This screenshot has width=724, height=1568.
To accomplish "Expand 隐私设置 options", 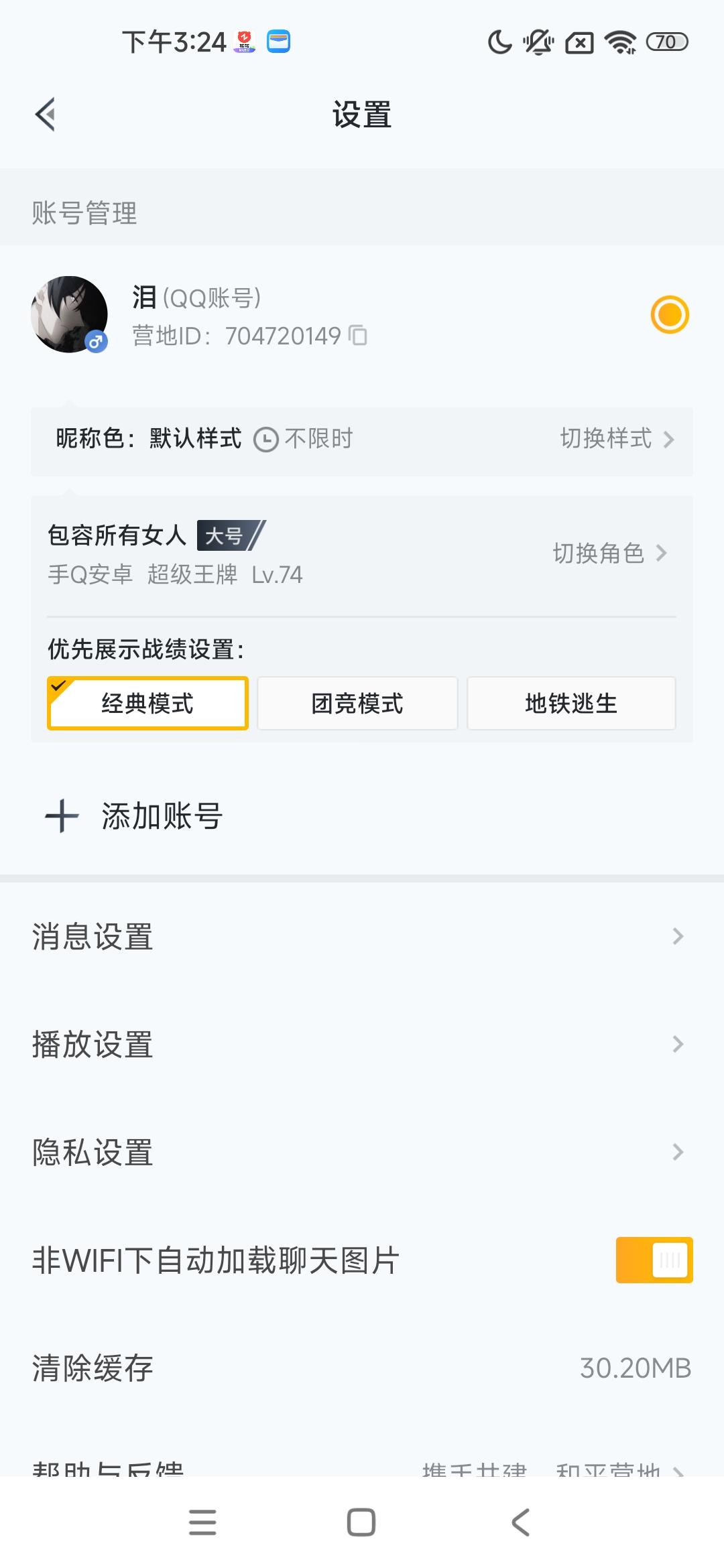I will point(362,1152).
